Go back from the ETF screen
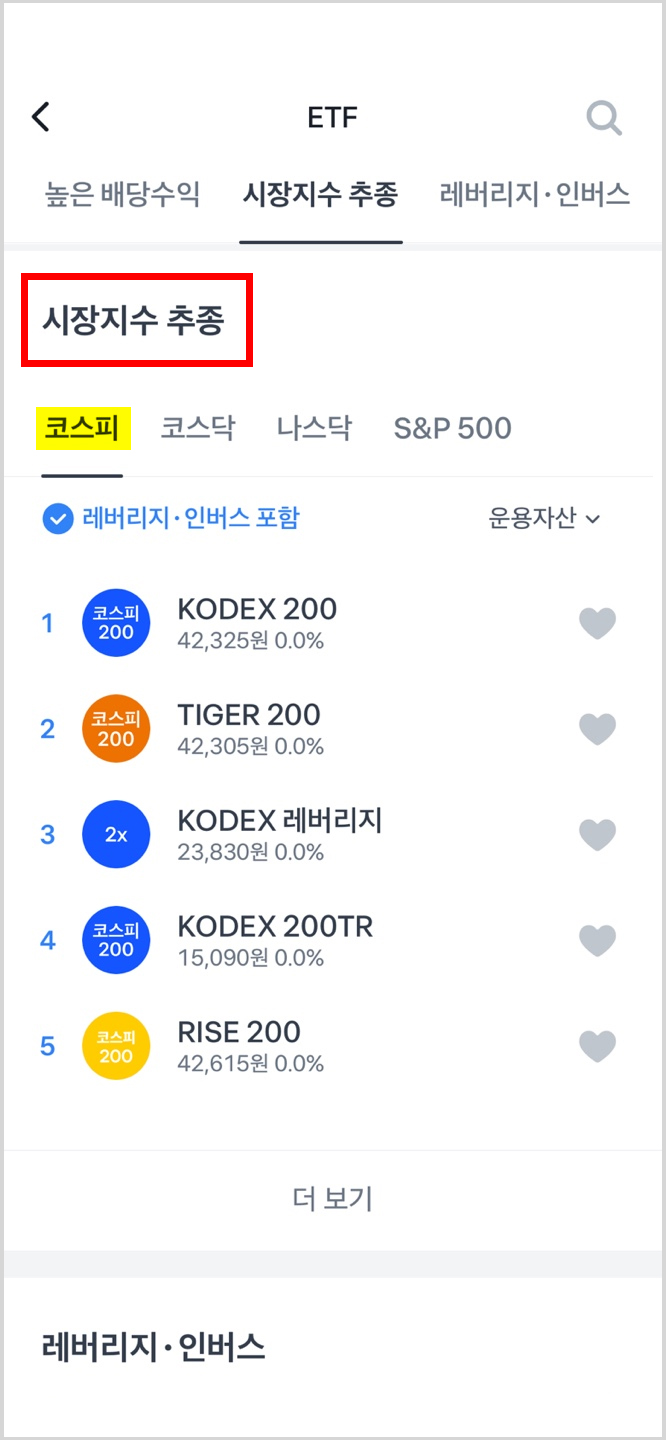This screenshot has width=666, height=1440. [x=41, y=117]
